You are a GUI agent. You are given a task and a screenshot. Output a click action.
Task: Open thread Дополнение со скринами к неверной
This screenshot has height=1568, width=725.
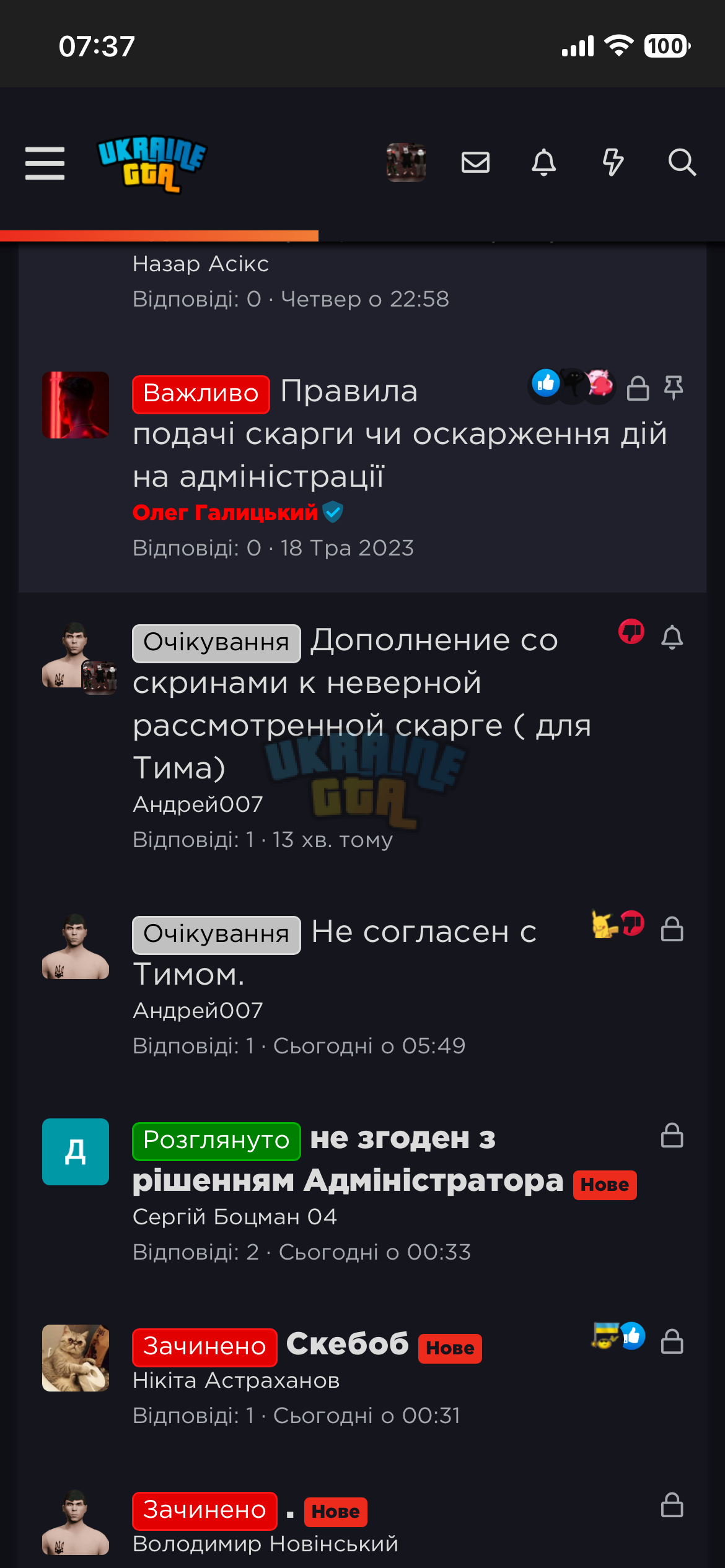pyautogui.click(x=362, y=704)
